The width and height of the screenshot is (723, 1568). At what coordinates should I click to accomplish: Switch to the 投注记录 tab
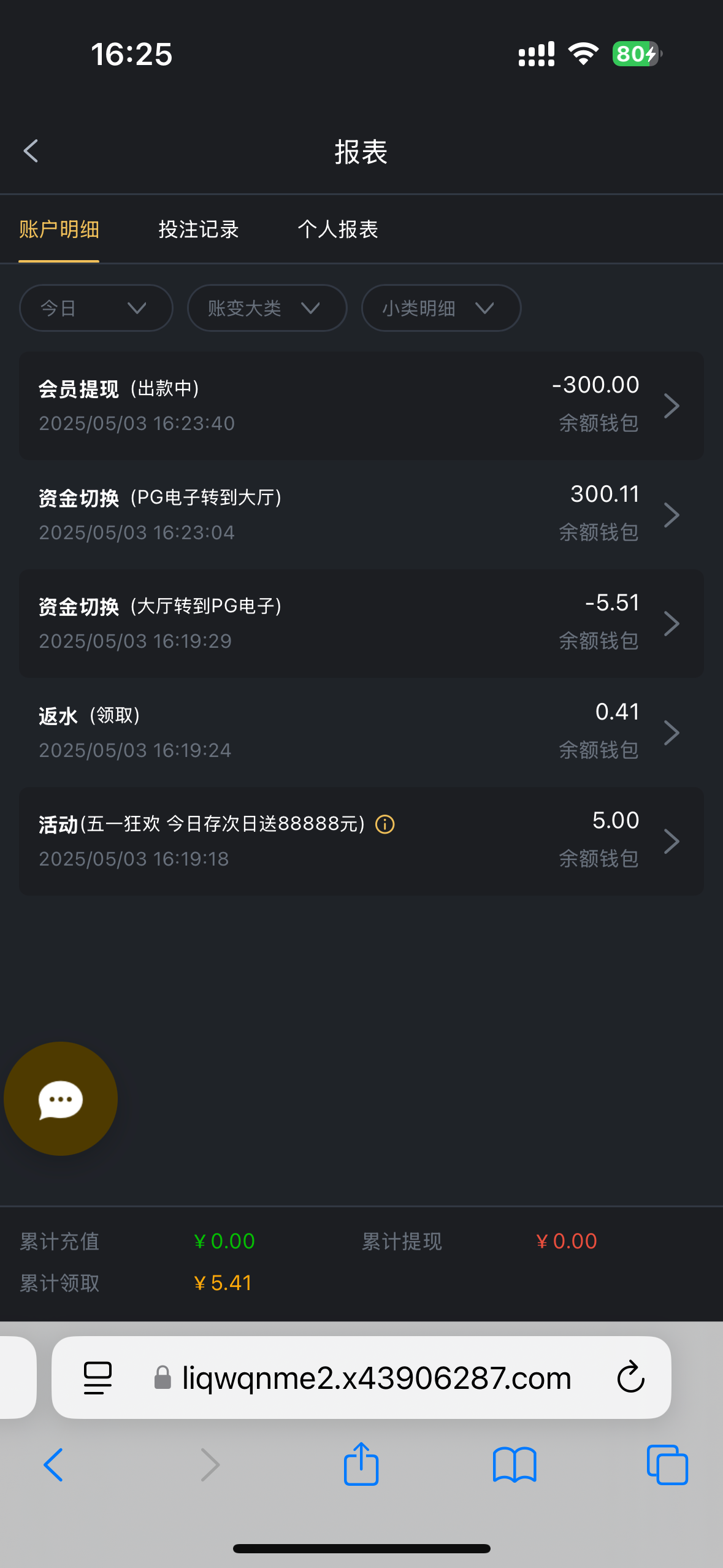(199, 229)
